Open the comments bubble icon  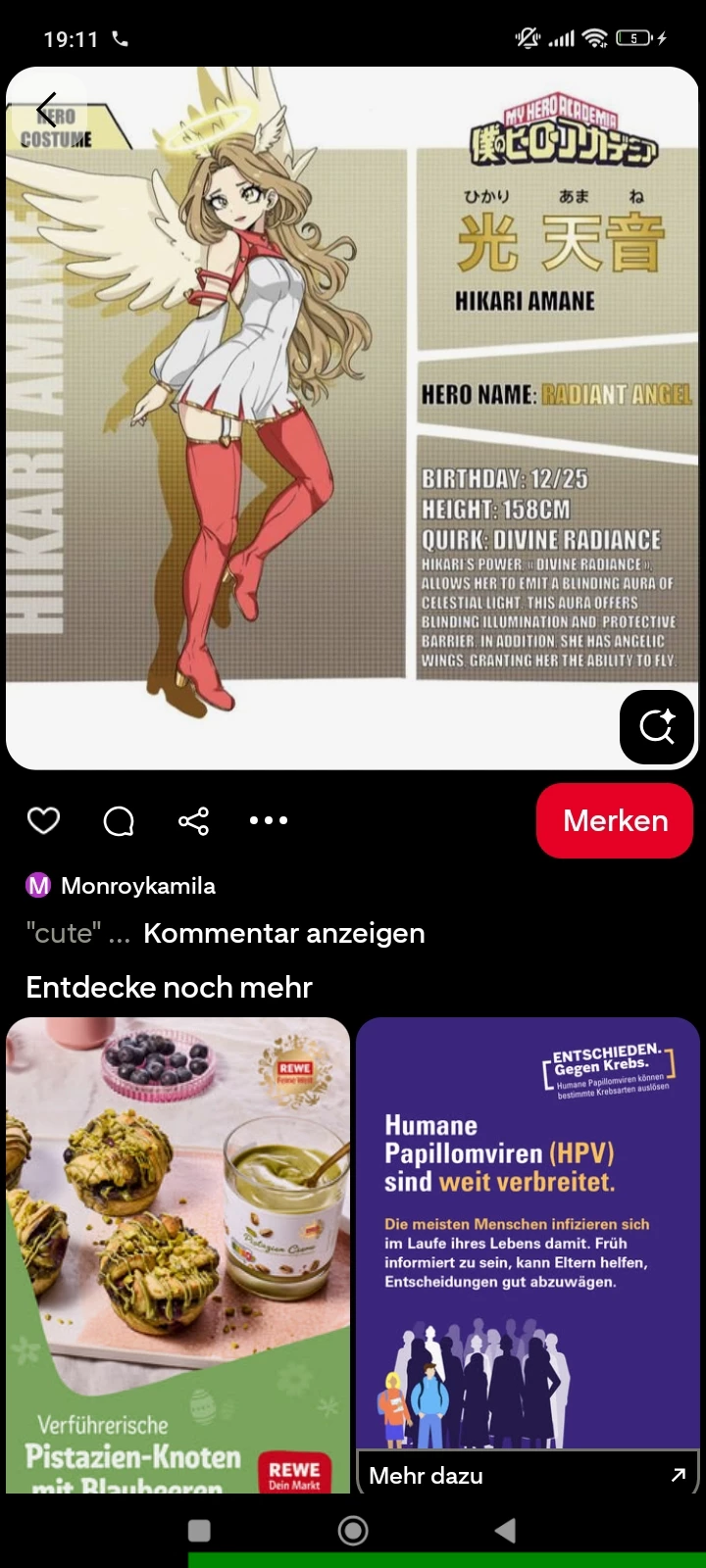click(119, 820)
